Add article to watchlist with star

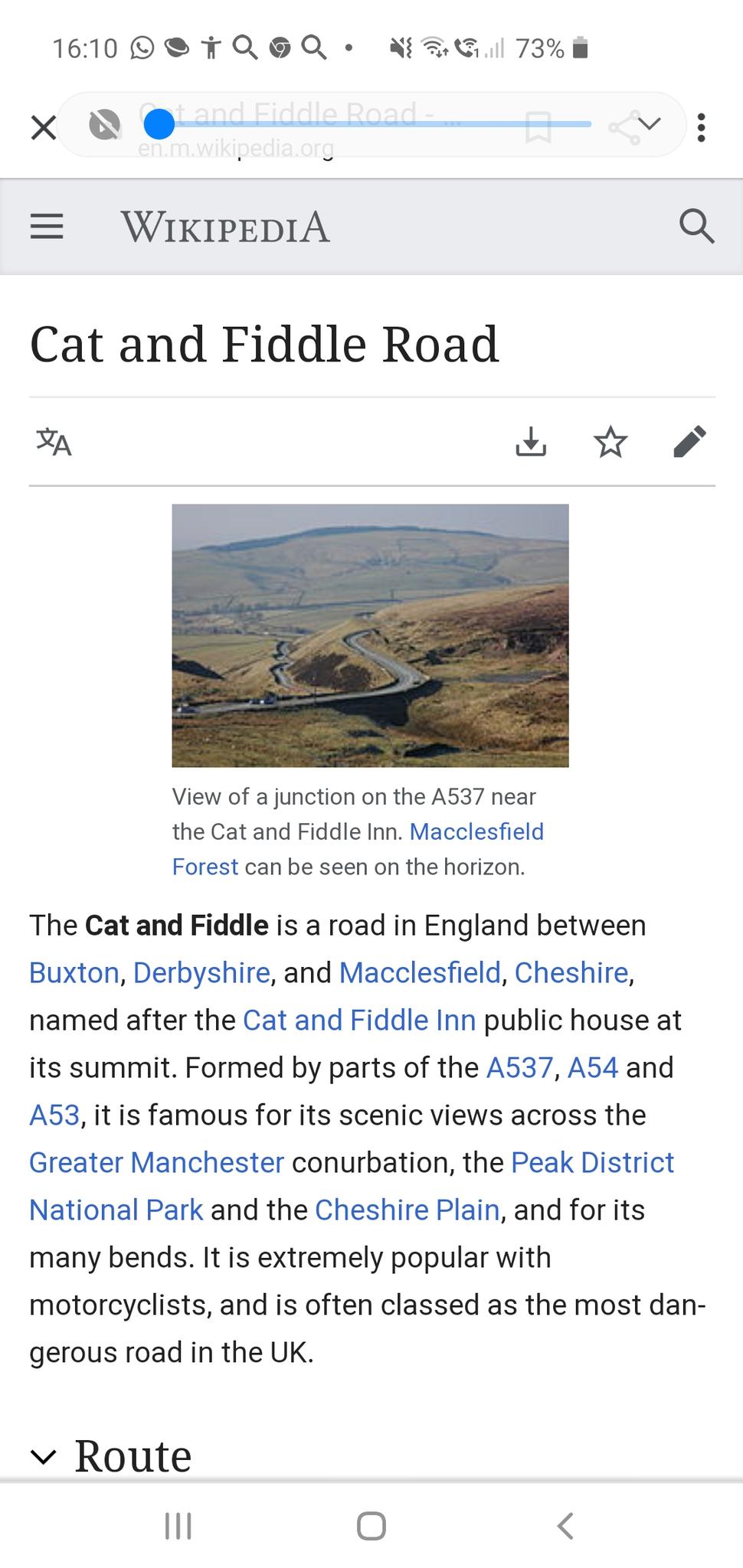pyautogui.click(x=610, y=442)
